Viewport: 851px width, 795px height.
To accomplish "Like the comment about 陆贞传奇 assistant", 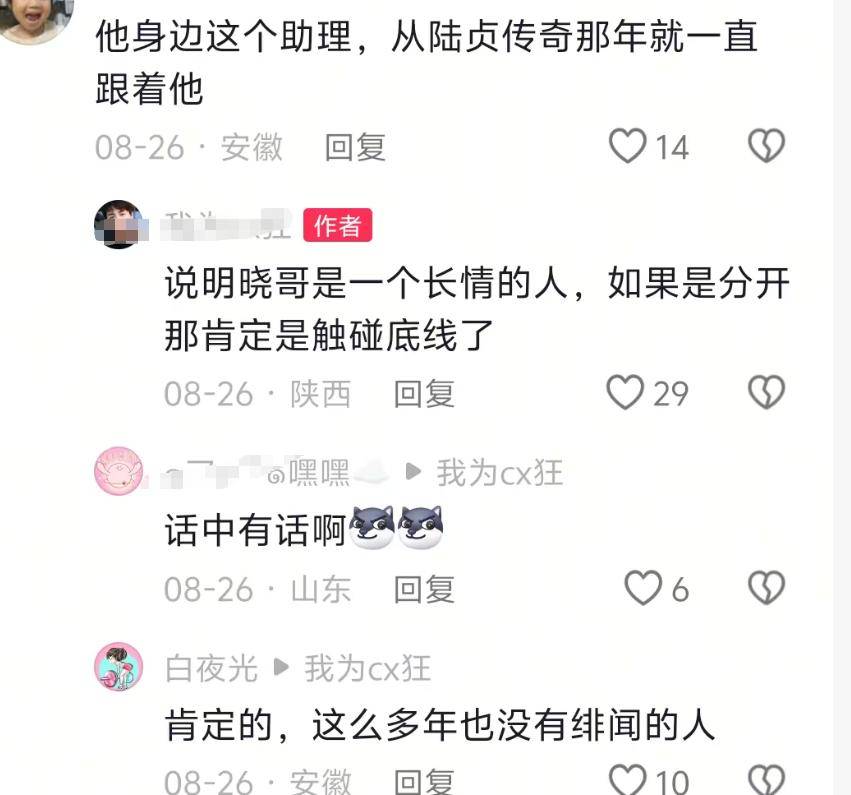I will point(628,148).
